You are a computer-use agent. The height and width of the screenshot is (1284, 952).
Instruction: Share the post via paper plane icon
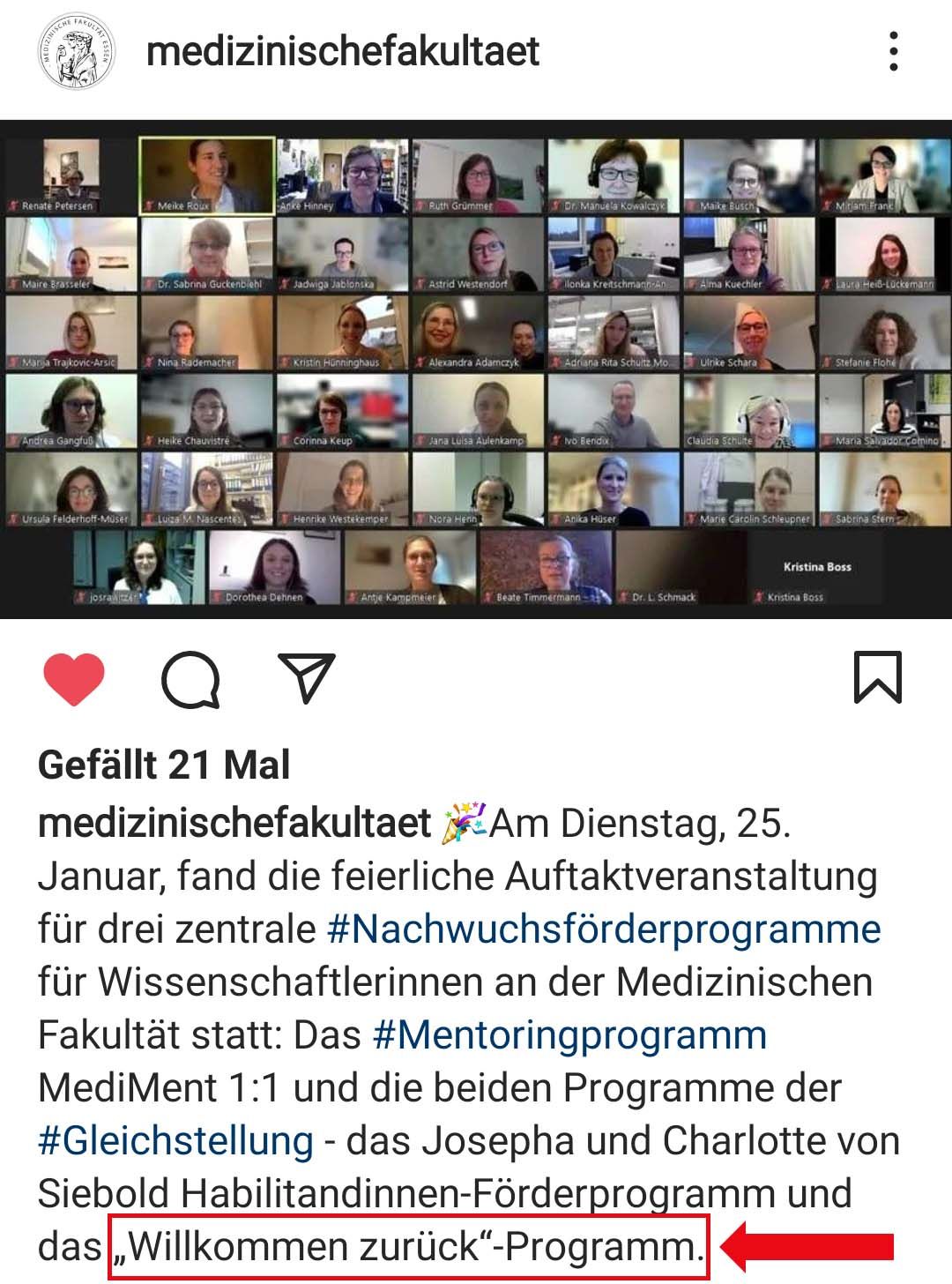(307, 677)
